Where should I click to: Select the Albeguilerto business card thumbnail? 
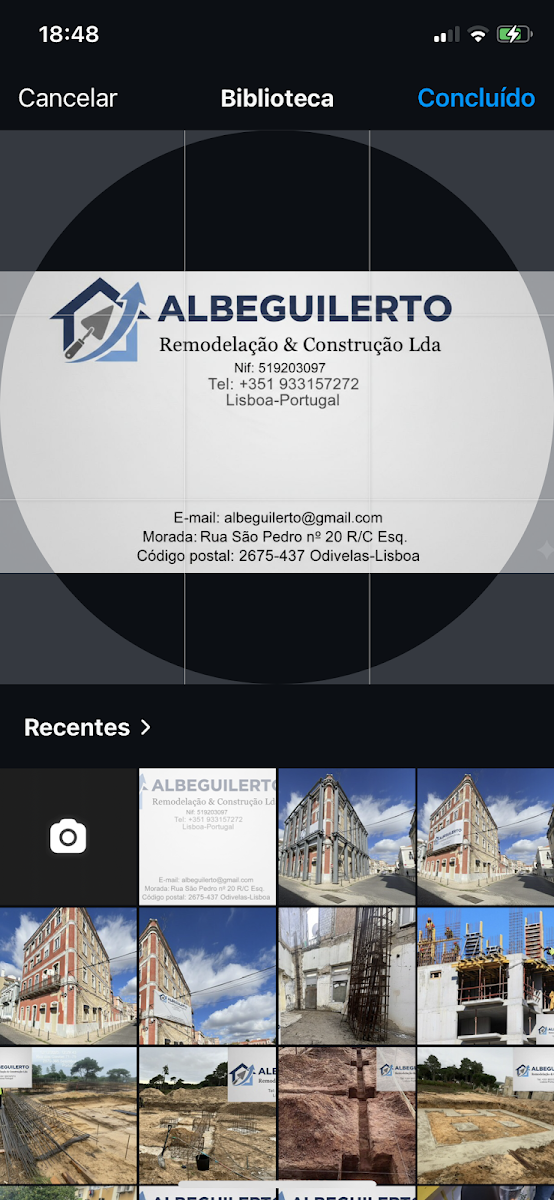207,837
